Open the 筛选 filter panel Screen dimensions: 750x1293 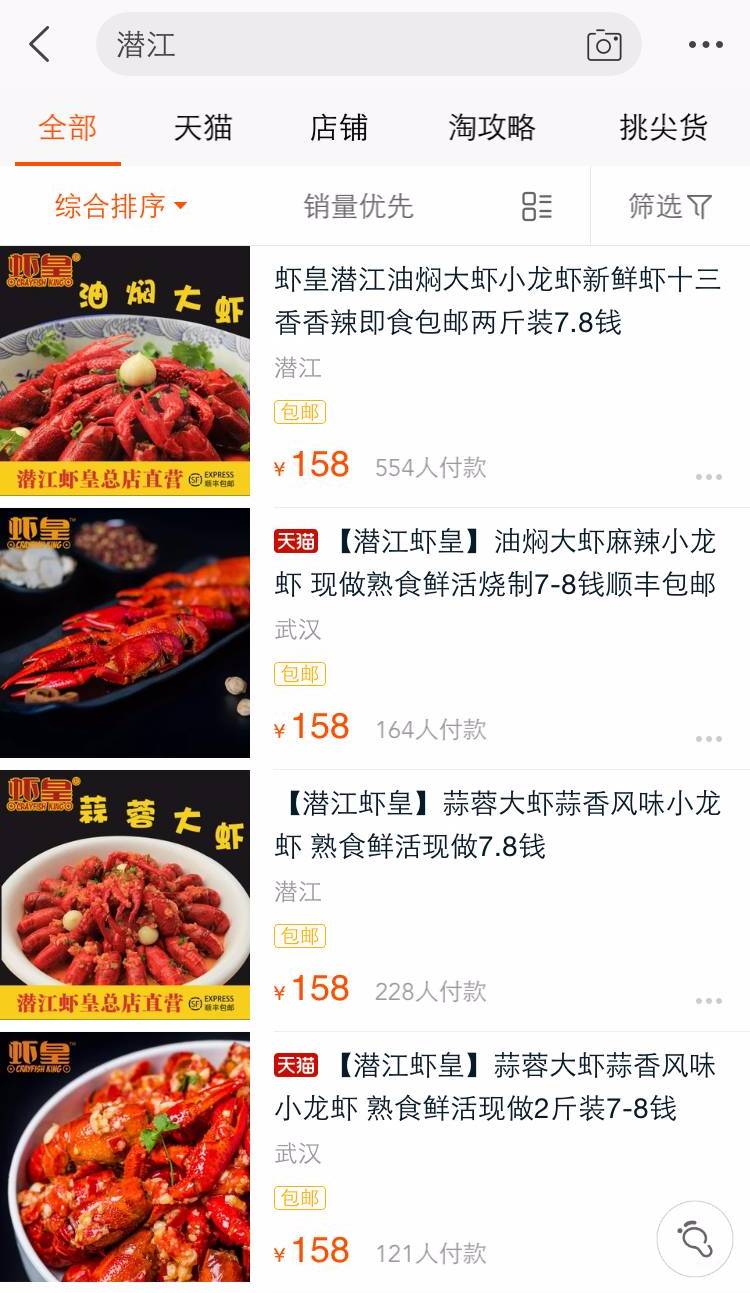pyautogui.click(x=670, y=207)
